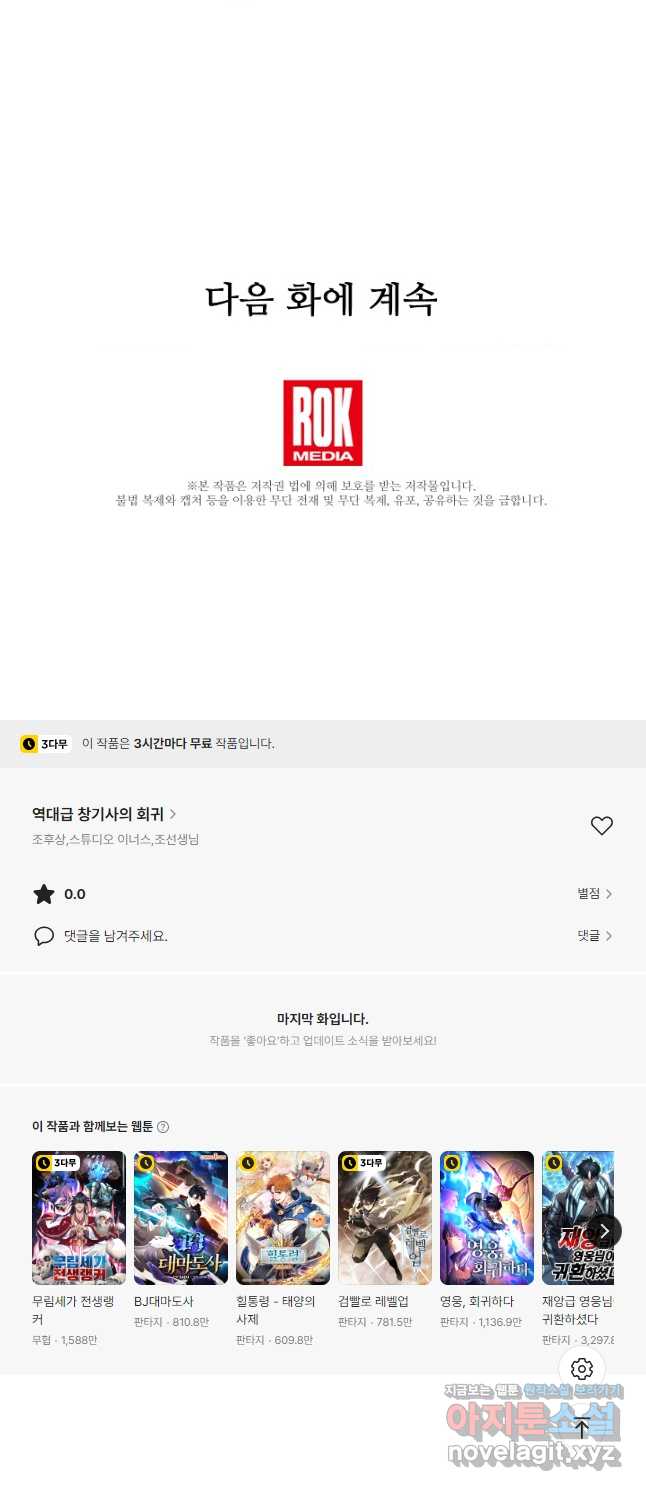The height and width of the screenshot is (1491, 646).
Task: Show next recommended webtoons with arrow
Action: (x=605, y=1231)
